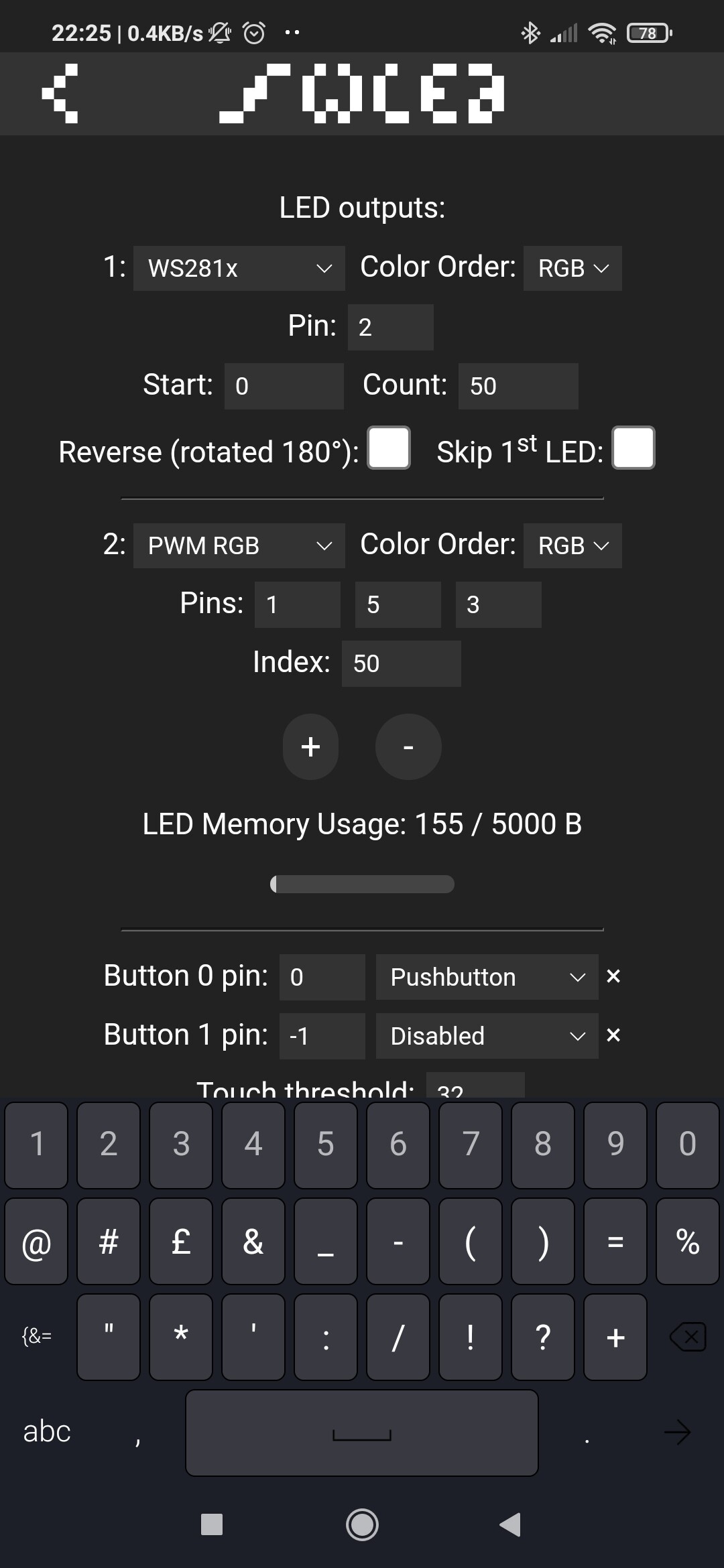724x1568 pixels.
Task: Open LED output 2 type dropdown (PWM RGB)
Action: tap(239, 545)
